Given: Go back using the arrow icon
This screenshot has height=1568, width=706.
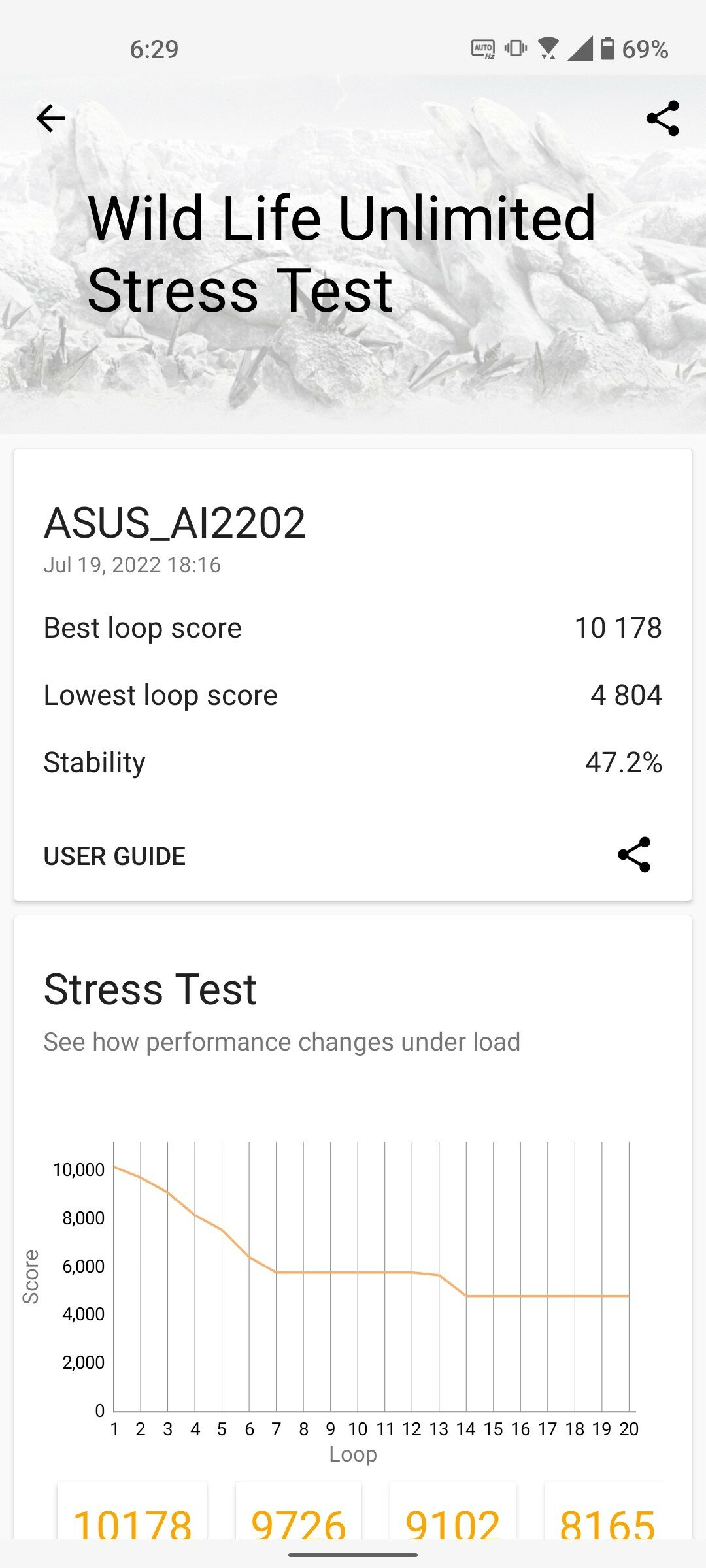Looking at the screenshot, I should pyautogui.click(x=50, y=118).
